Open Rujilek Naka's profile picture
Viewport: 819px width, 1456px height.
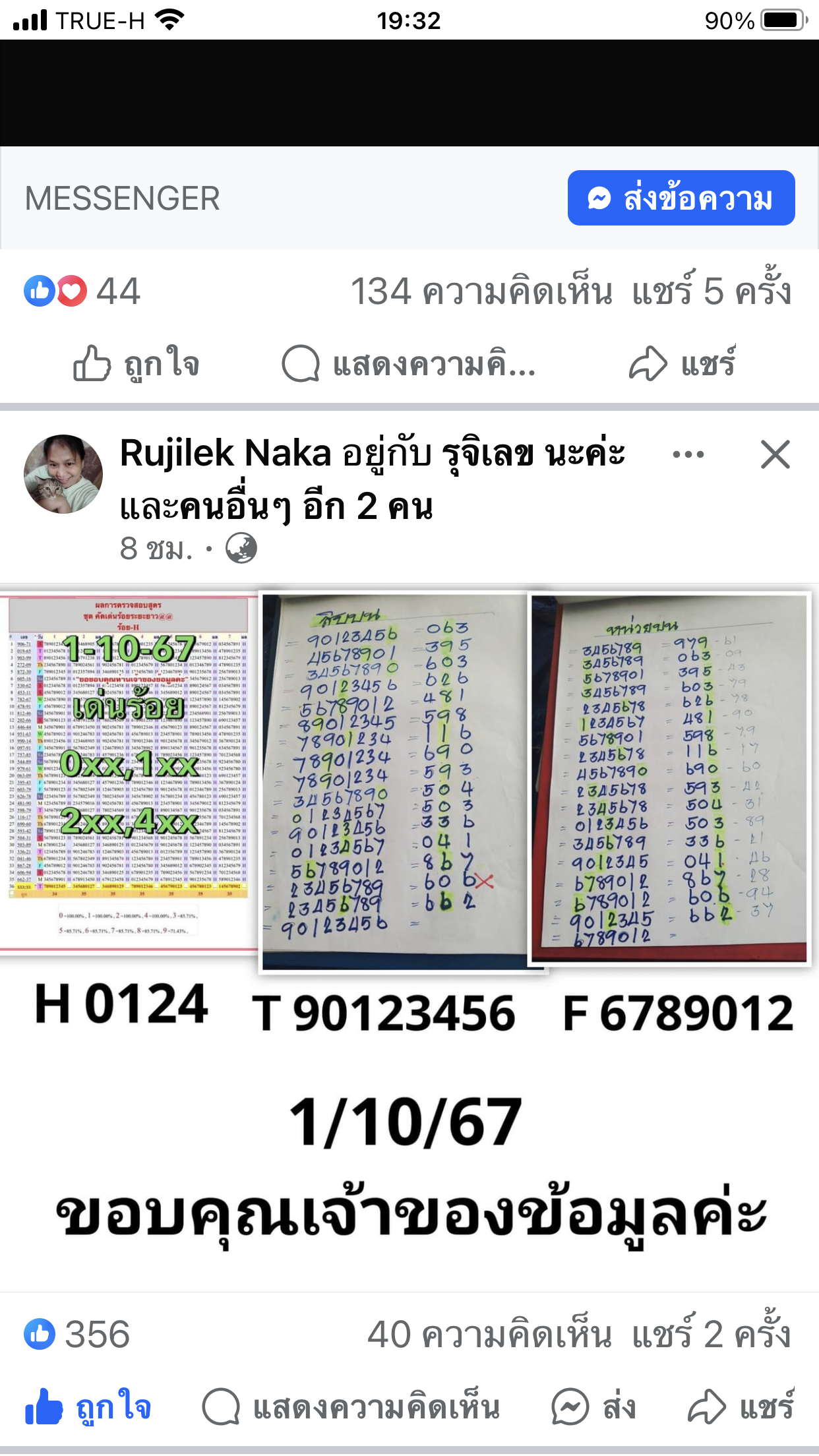pos(63,473)
